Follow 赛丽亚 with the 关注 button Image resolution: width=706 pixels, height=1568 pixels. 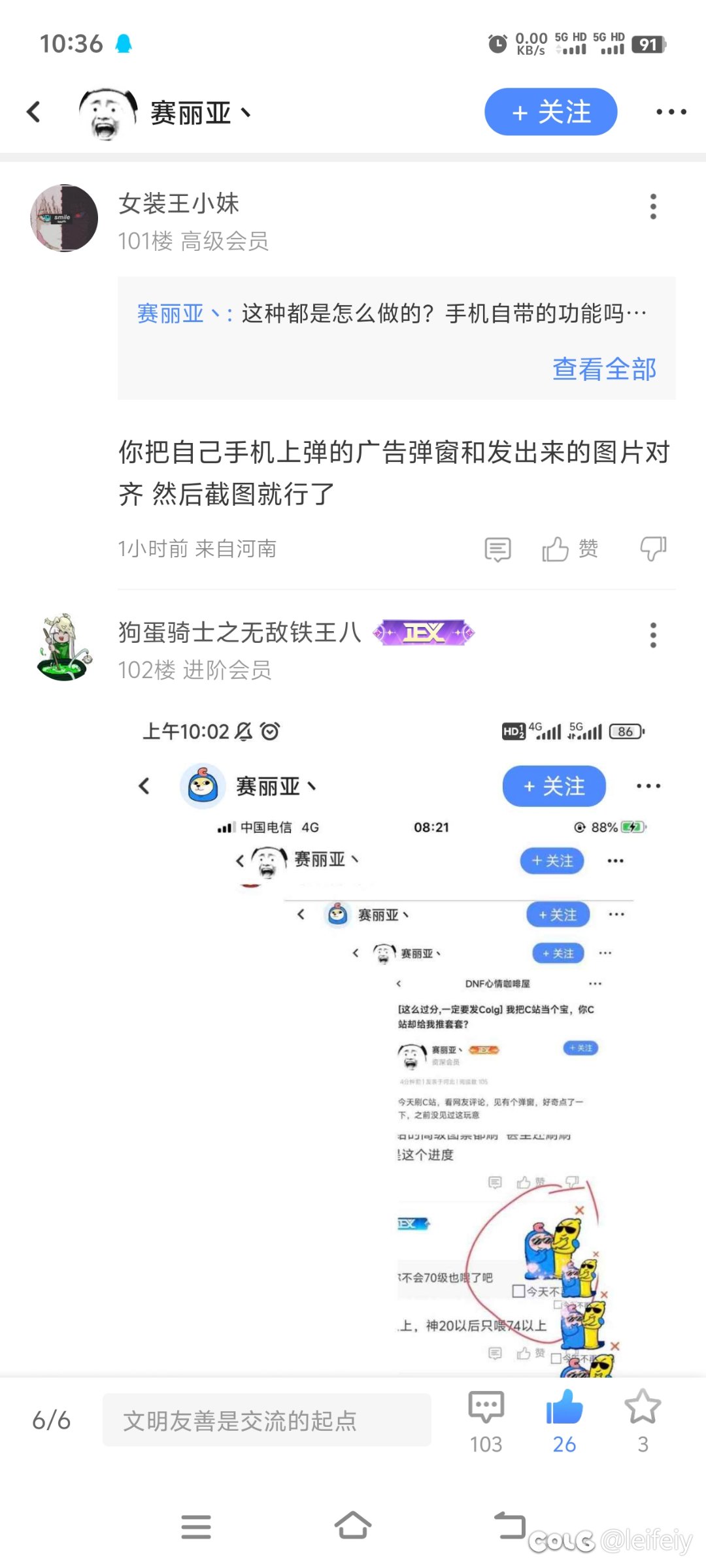click(550, 112)
